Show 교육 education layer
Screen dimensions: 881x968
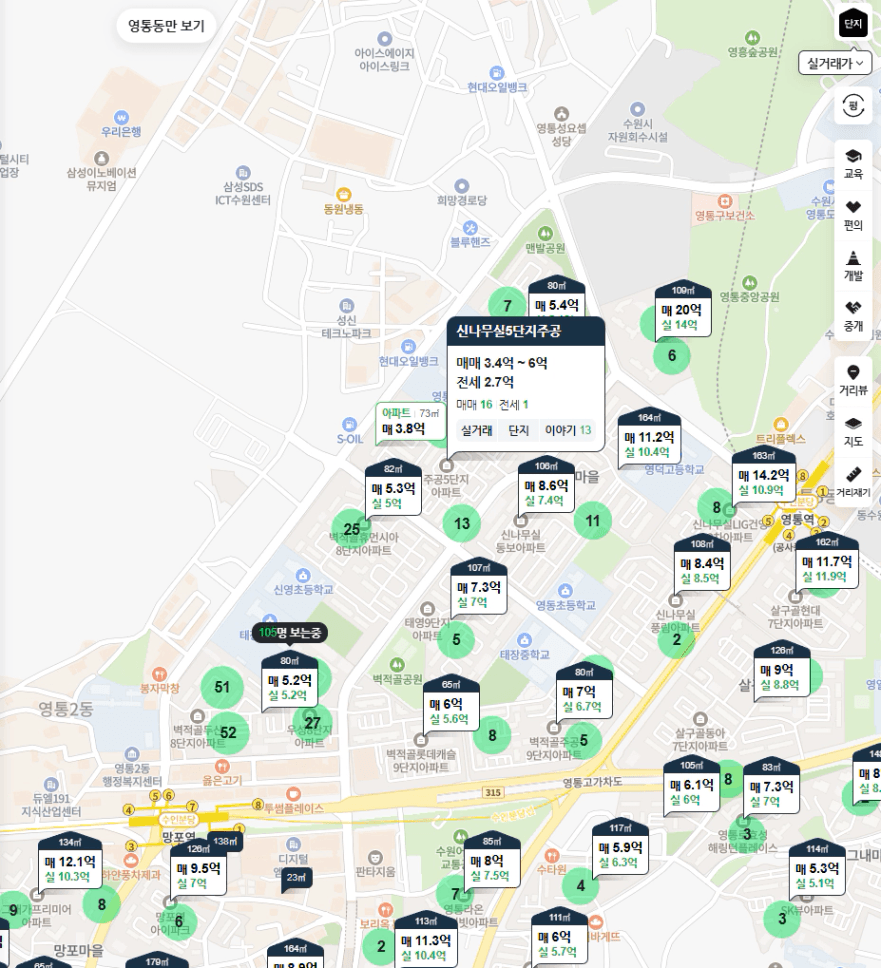[853, 164]
